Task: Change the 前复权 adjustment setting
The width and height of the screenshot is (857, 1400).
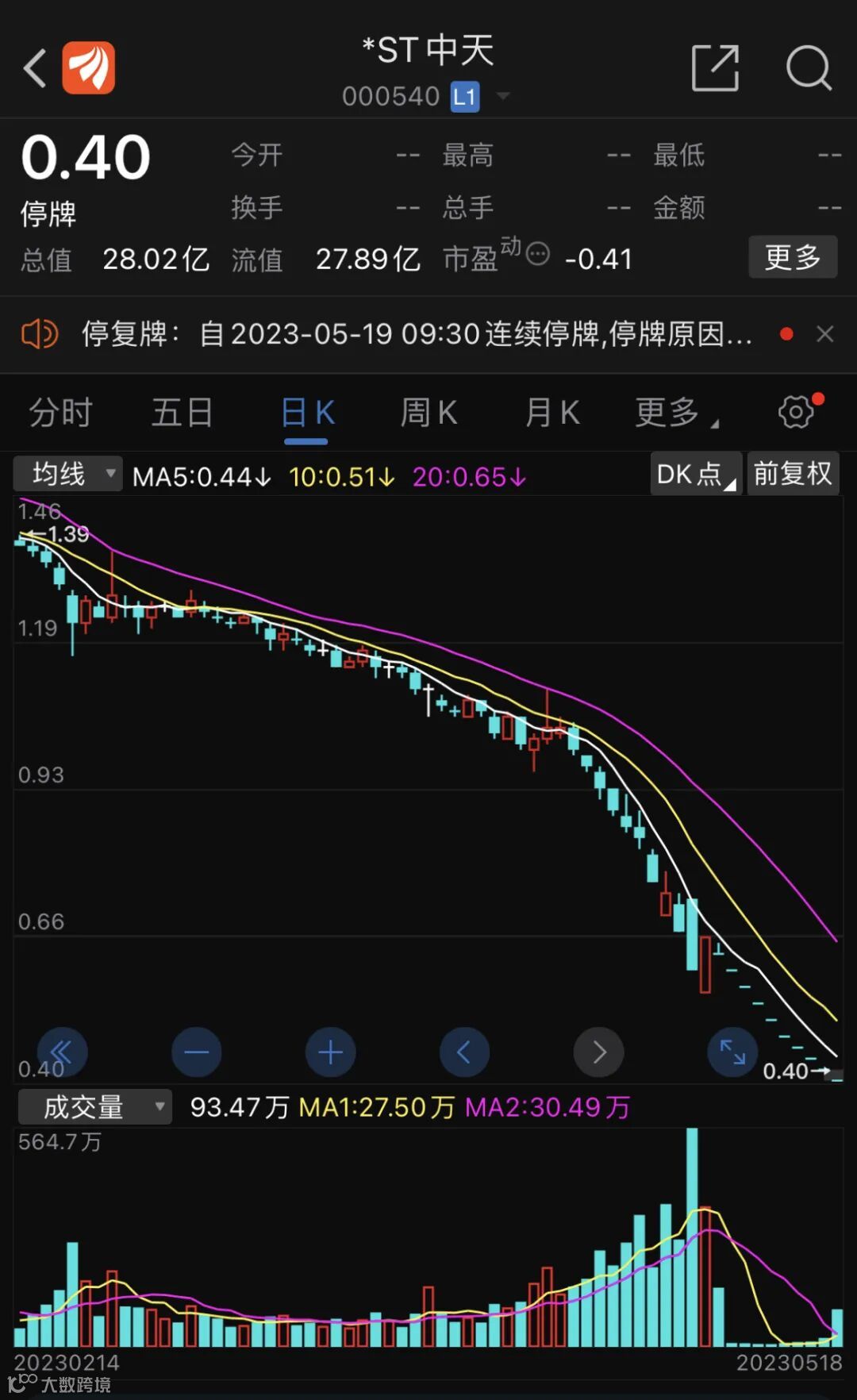Action: coord(792,475)
